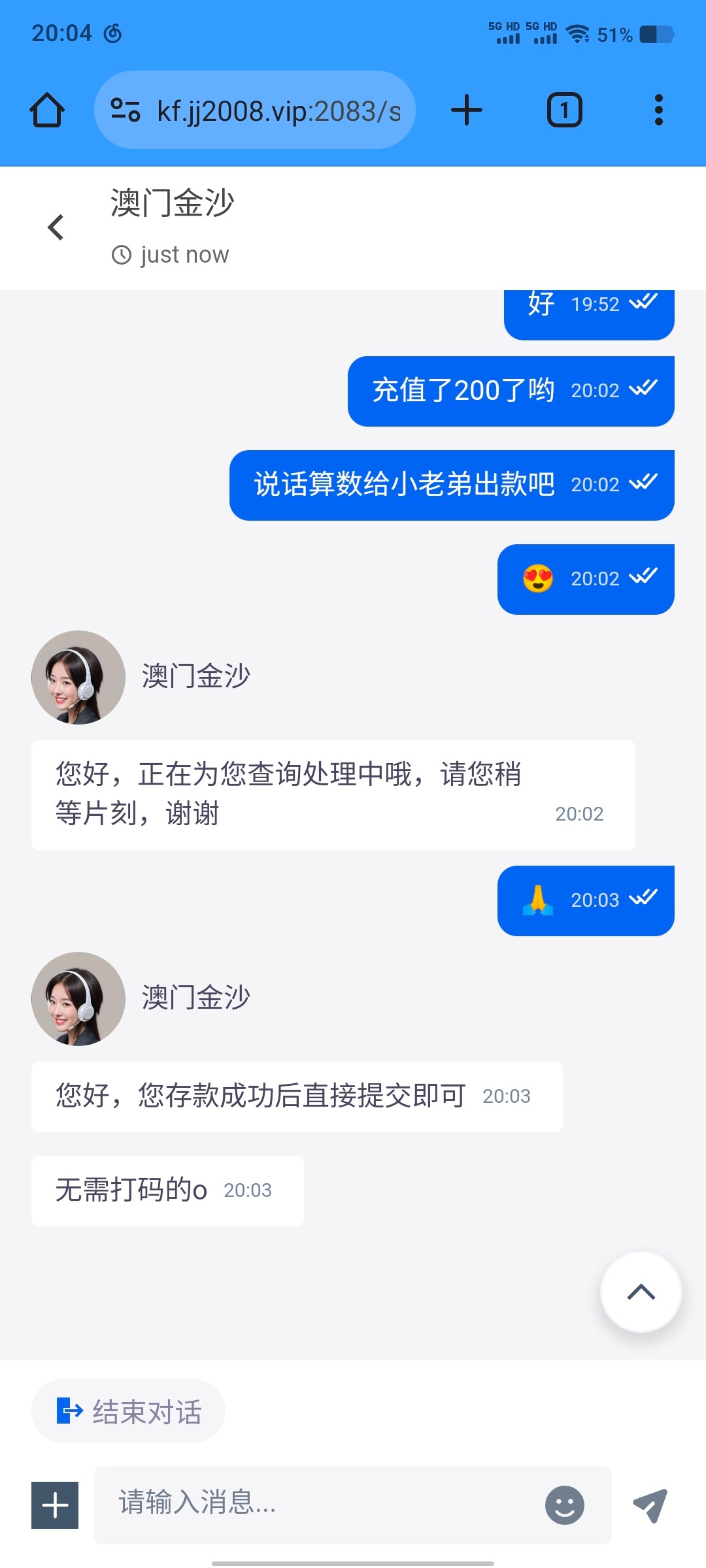Open a new browser tab
The width and height of the screenshot is (706, 1568).
click(467, 110)
